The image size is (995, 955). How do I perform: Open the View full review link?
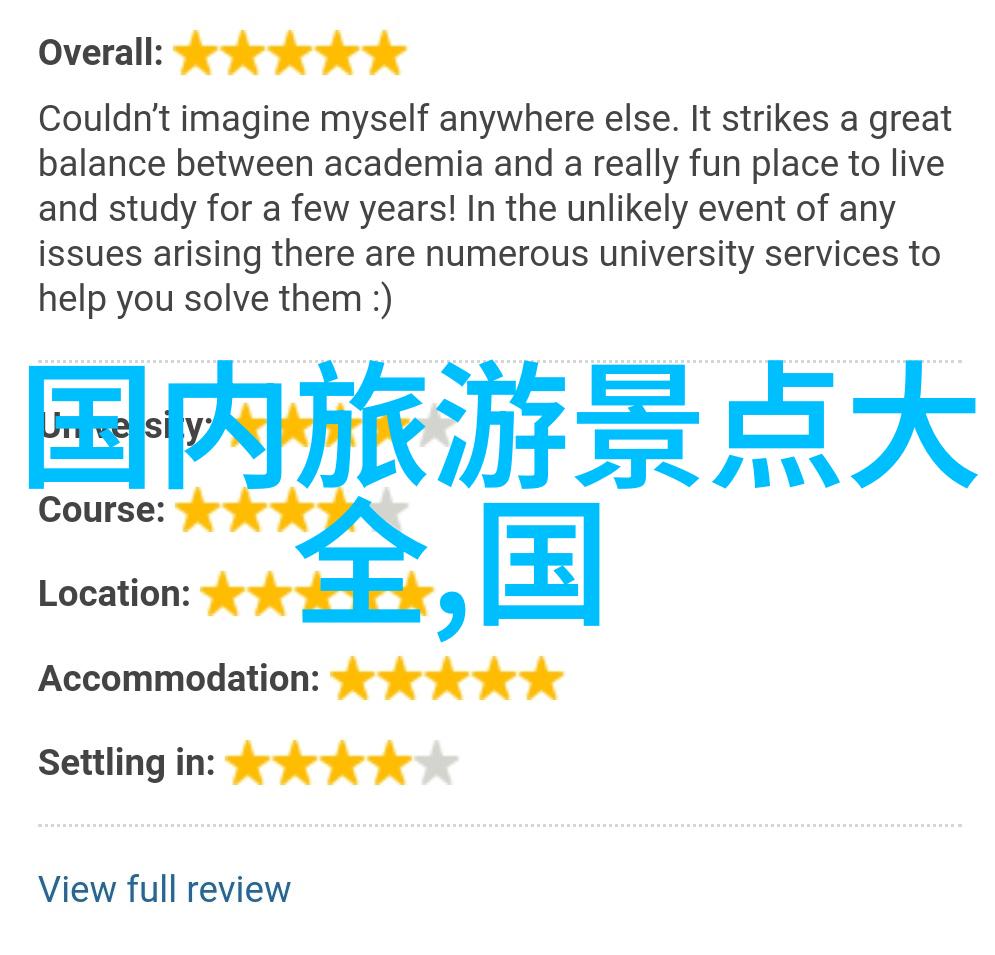click(x=164, y=888)
